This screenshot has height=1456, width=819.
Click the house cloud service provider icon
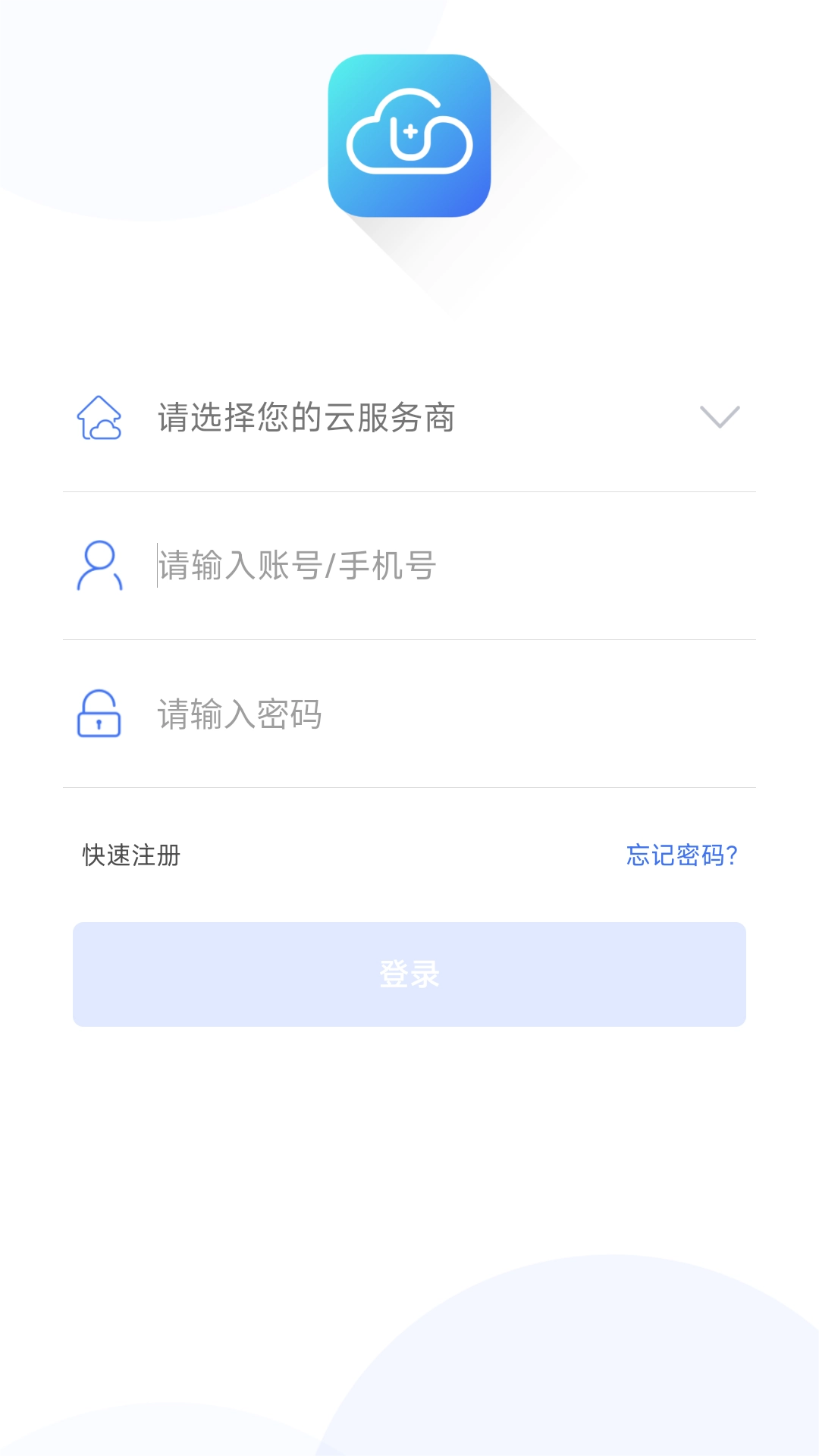click(99, 416)
